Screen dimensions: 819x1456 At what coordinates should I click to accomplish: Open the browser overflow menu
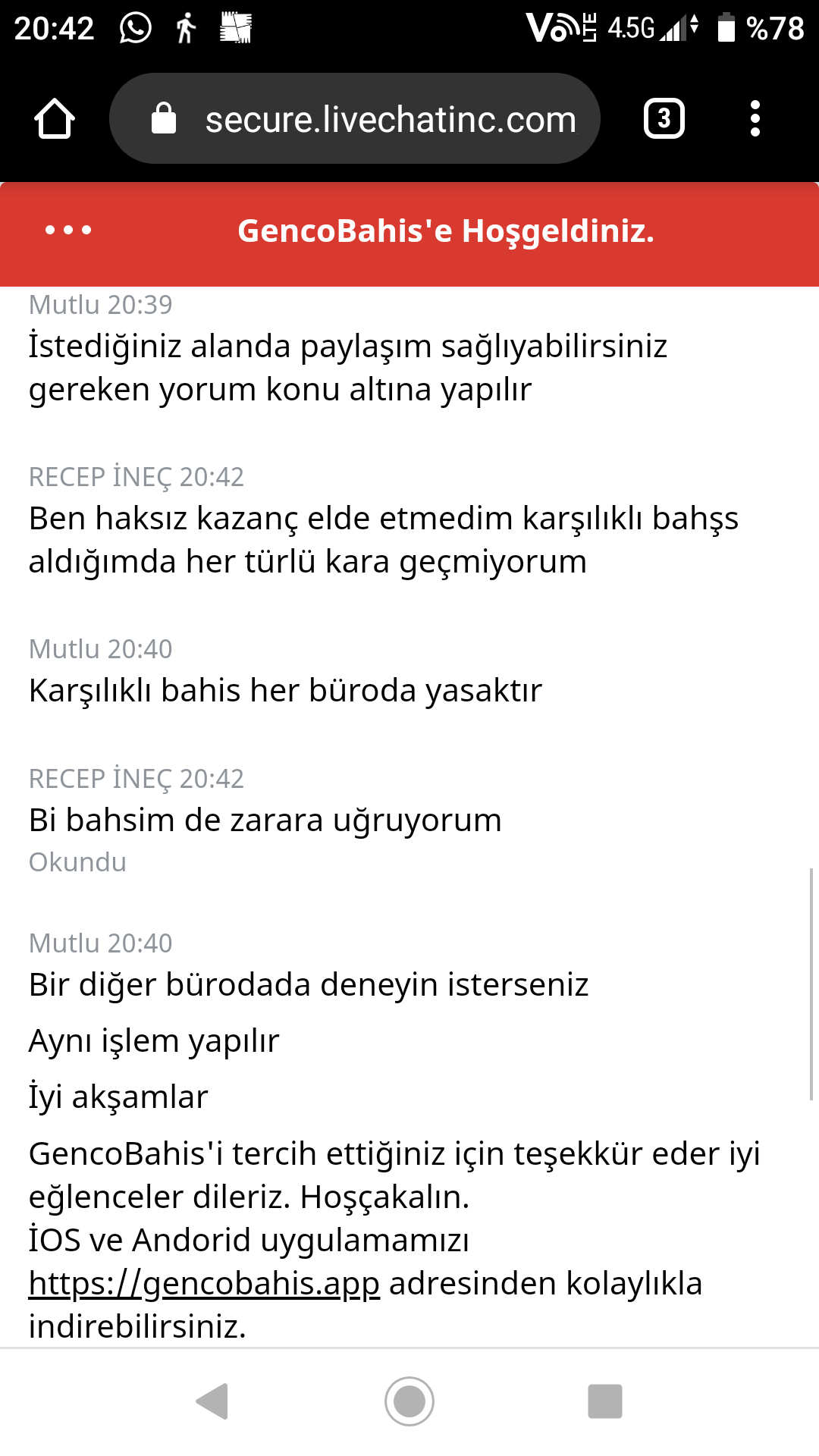coord(755,118)
